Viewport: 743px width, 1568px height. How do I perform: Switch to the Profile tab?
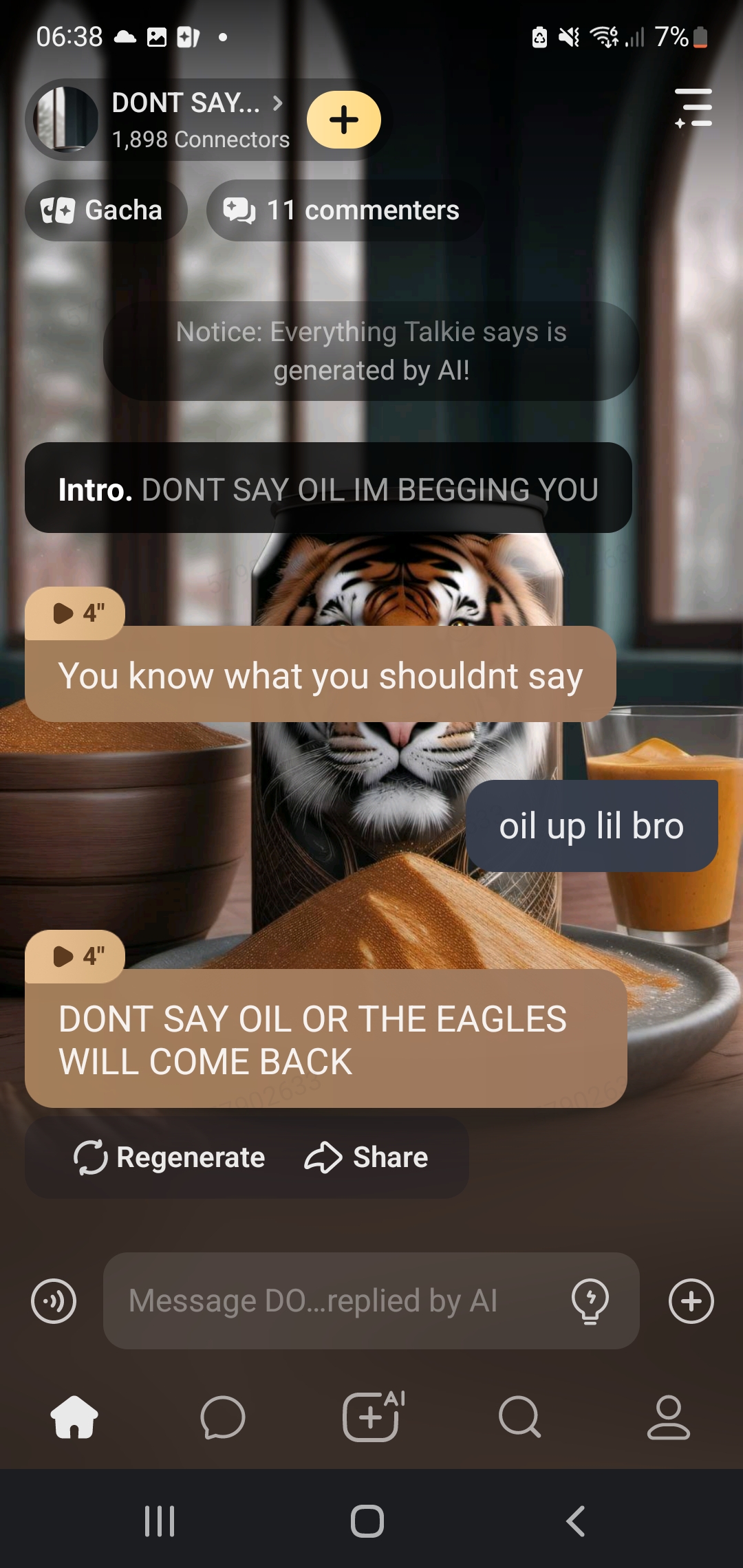point(668,1417)
